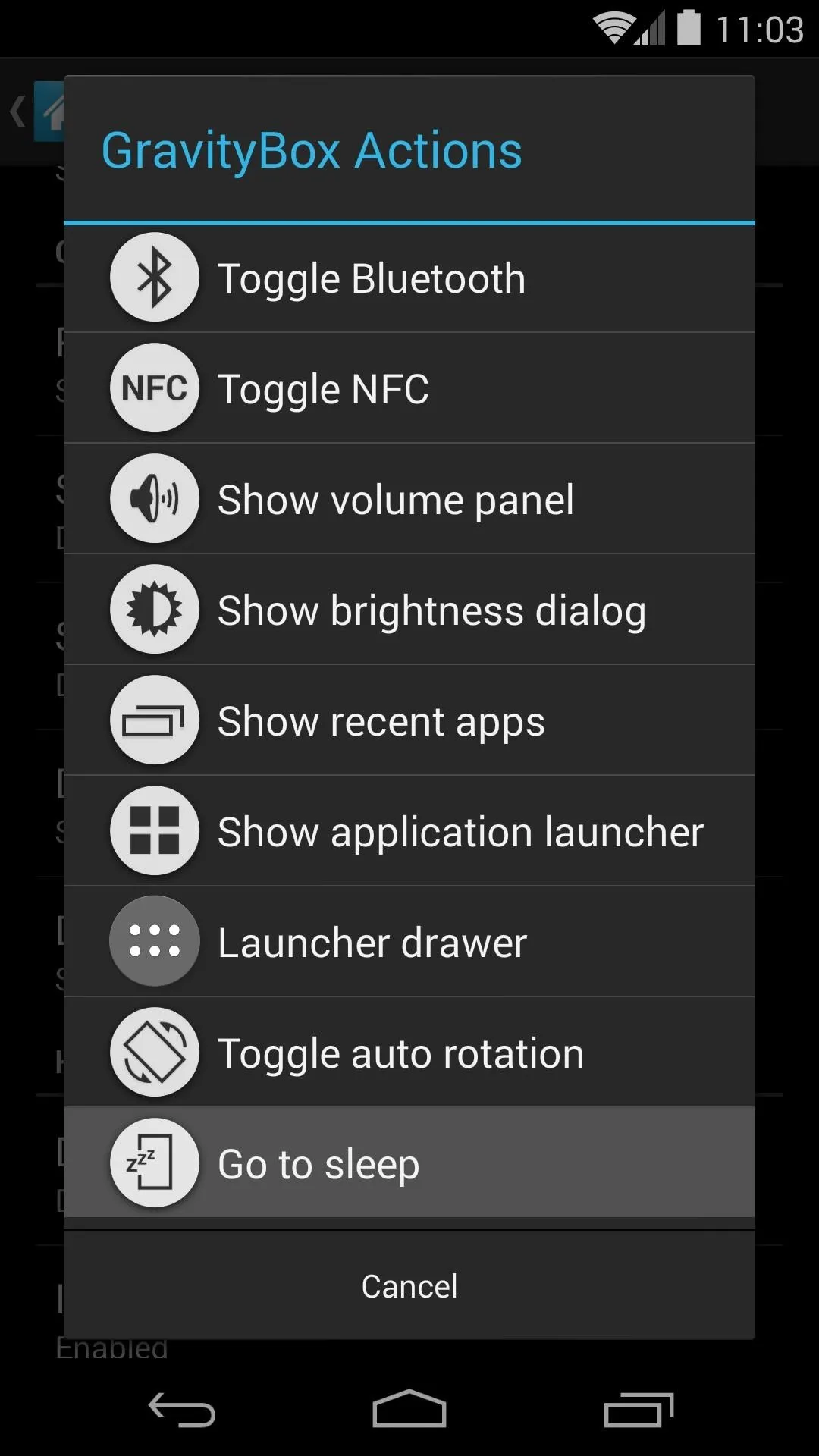Select Show application launcher
Image resolution: width=819 pixels, height=1456 pixels.
pyautogui.click(x=409, y=831)
